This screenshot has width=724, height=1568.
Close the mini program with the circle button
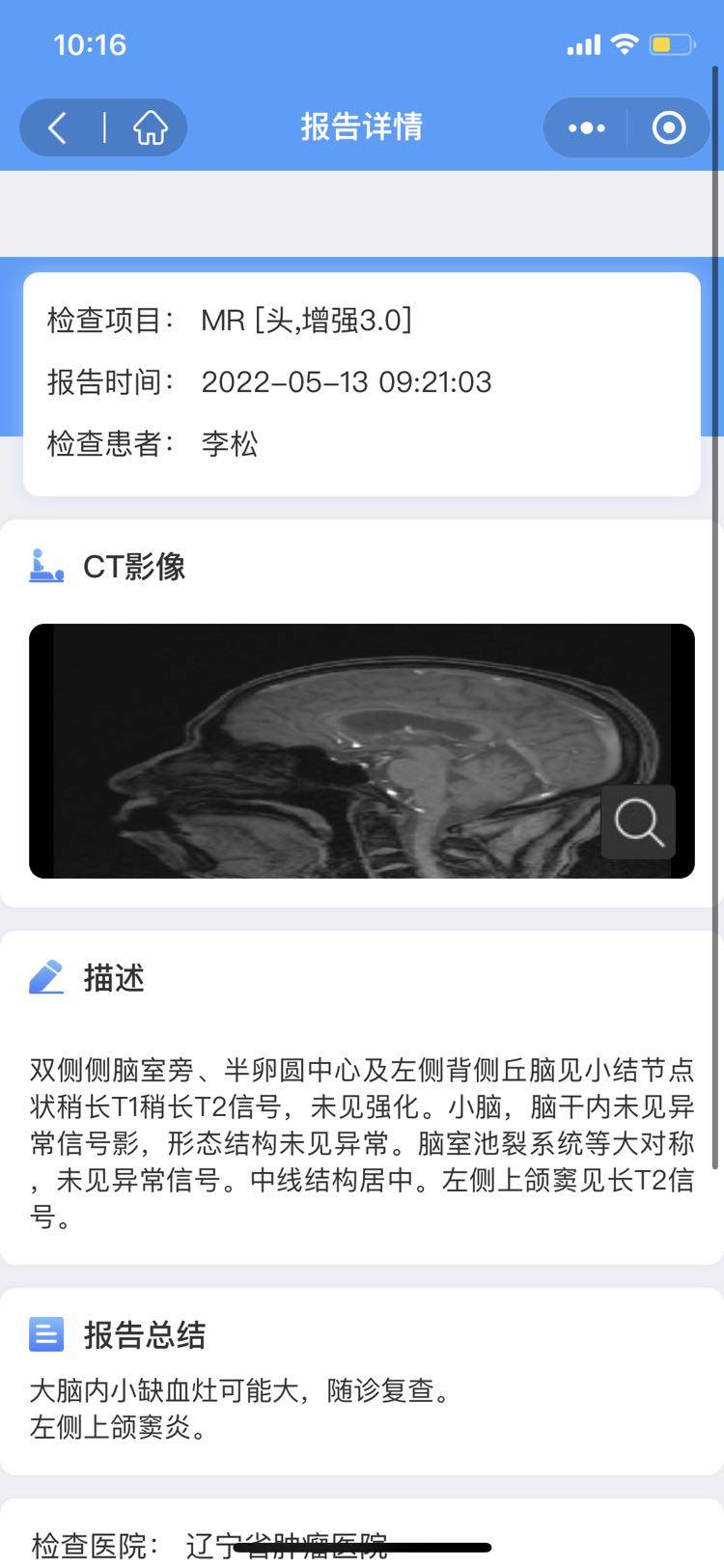tap(668, 127)
